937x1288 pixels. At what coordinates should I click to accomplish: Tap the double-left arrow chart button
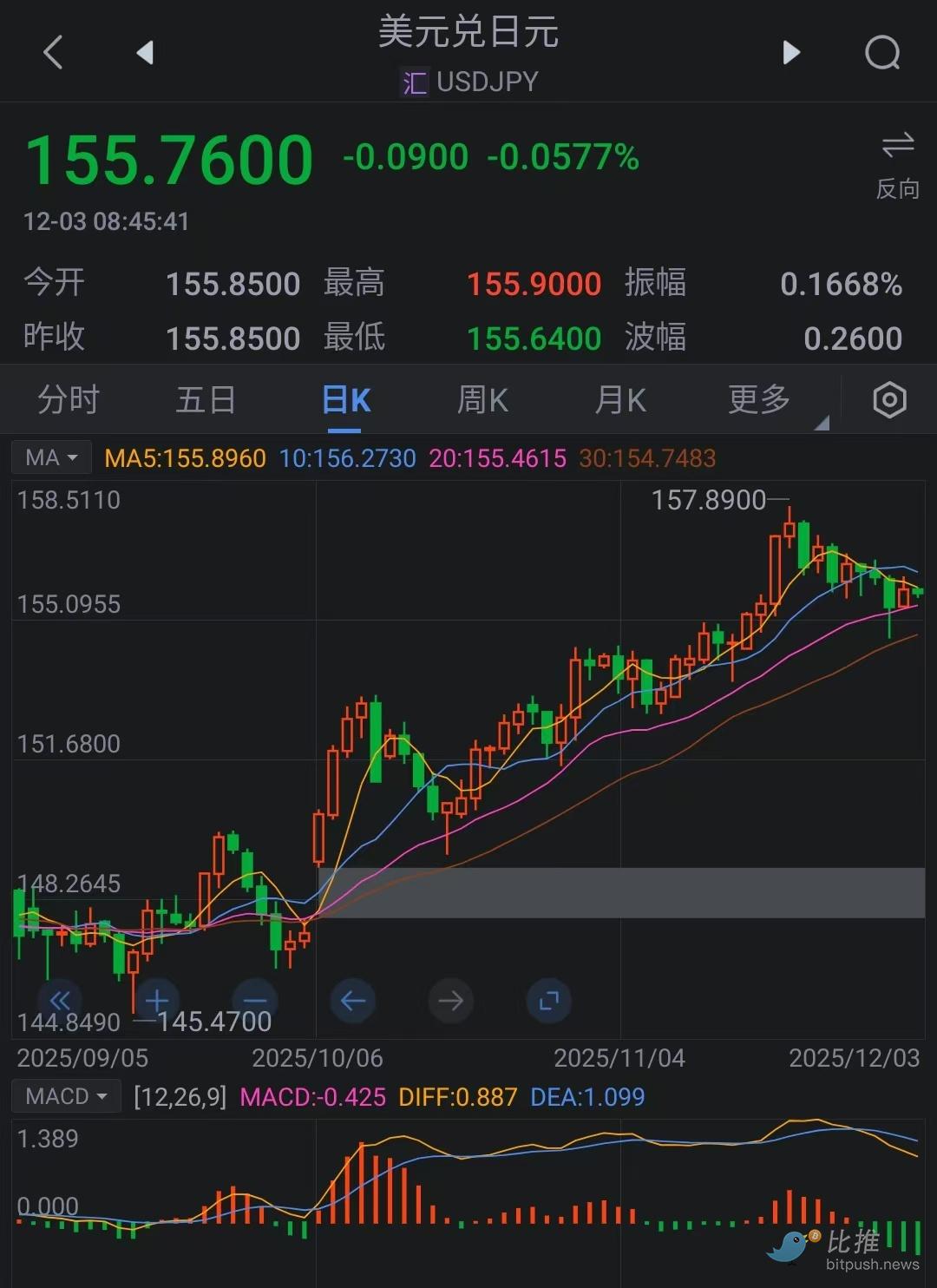(60, 1001)
